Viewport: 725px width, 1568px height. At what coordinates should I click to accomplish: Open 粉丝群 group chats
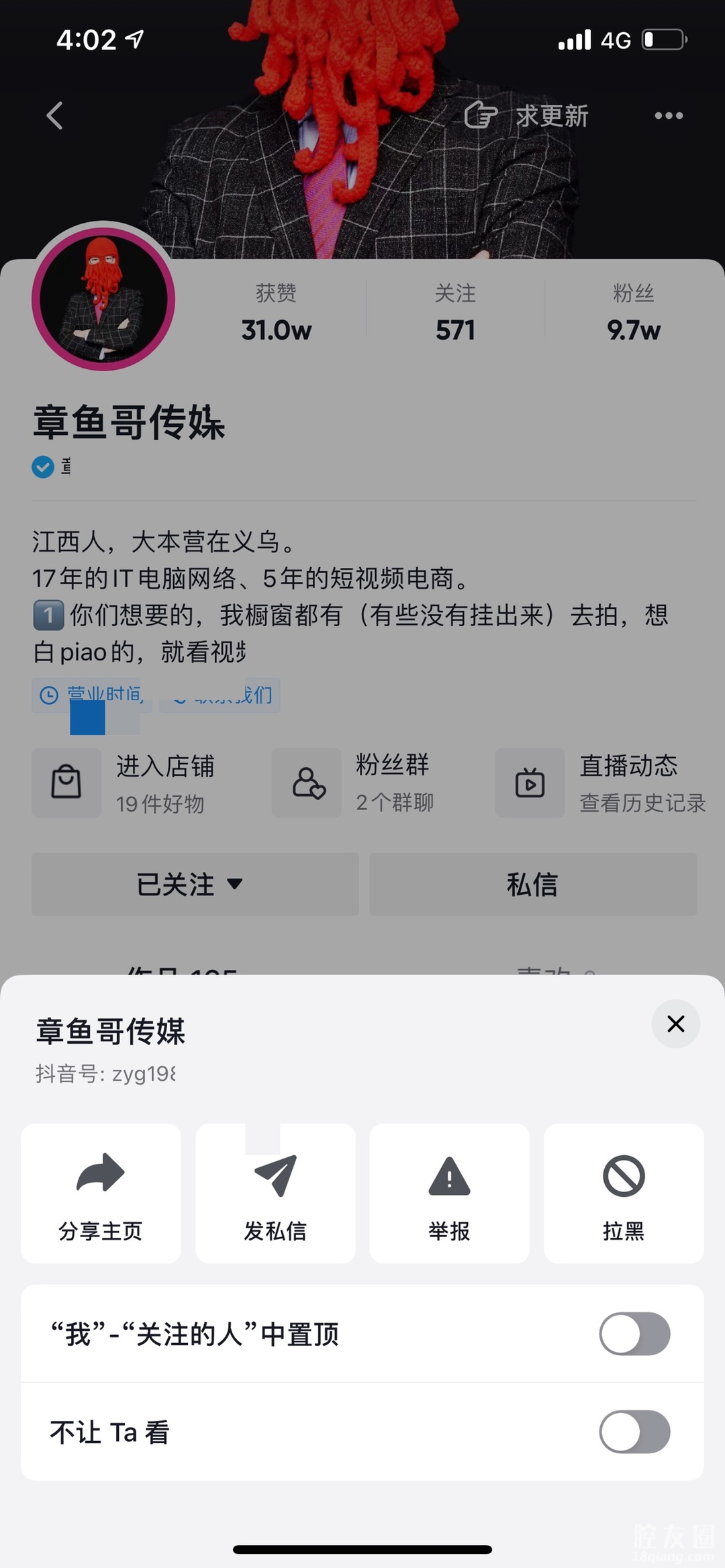[x=362, y=783]
